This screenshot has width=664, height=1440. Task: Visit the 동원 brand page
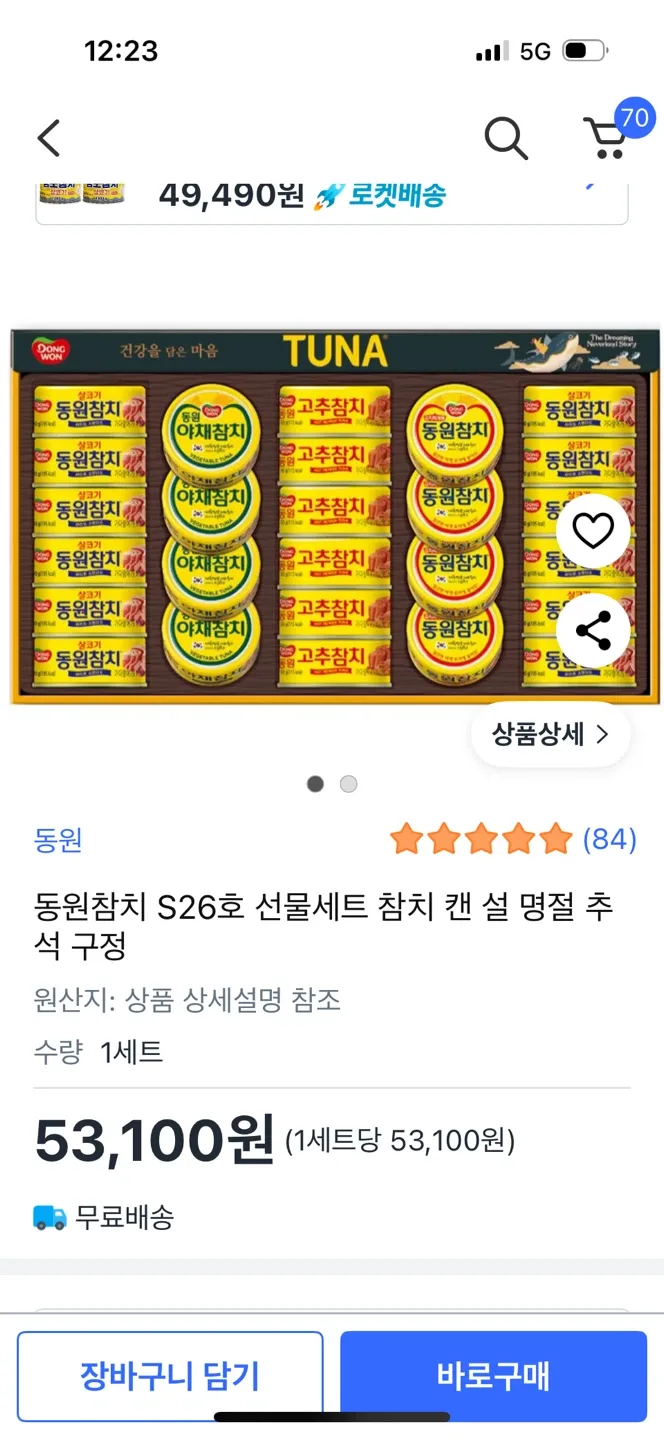58,840
